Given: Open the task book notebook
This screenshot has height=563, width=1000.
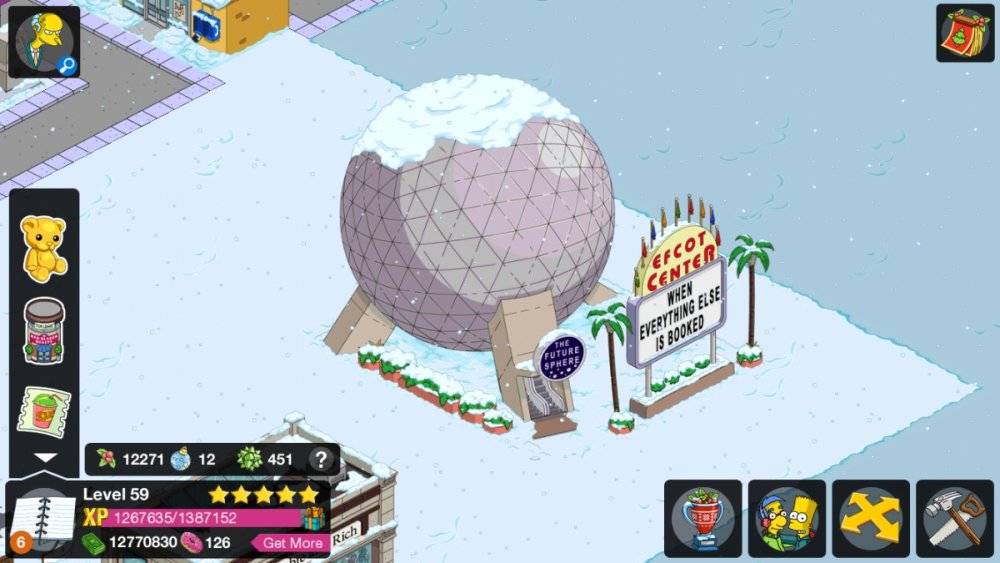Looking at the screenshot, I should (42, 520).
